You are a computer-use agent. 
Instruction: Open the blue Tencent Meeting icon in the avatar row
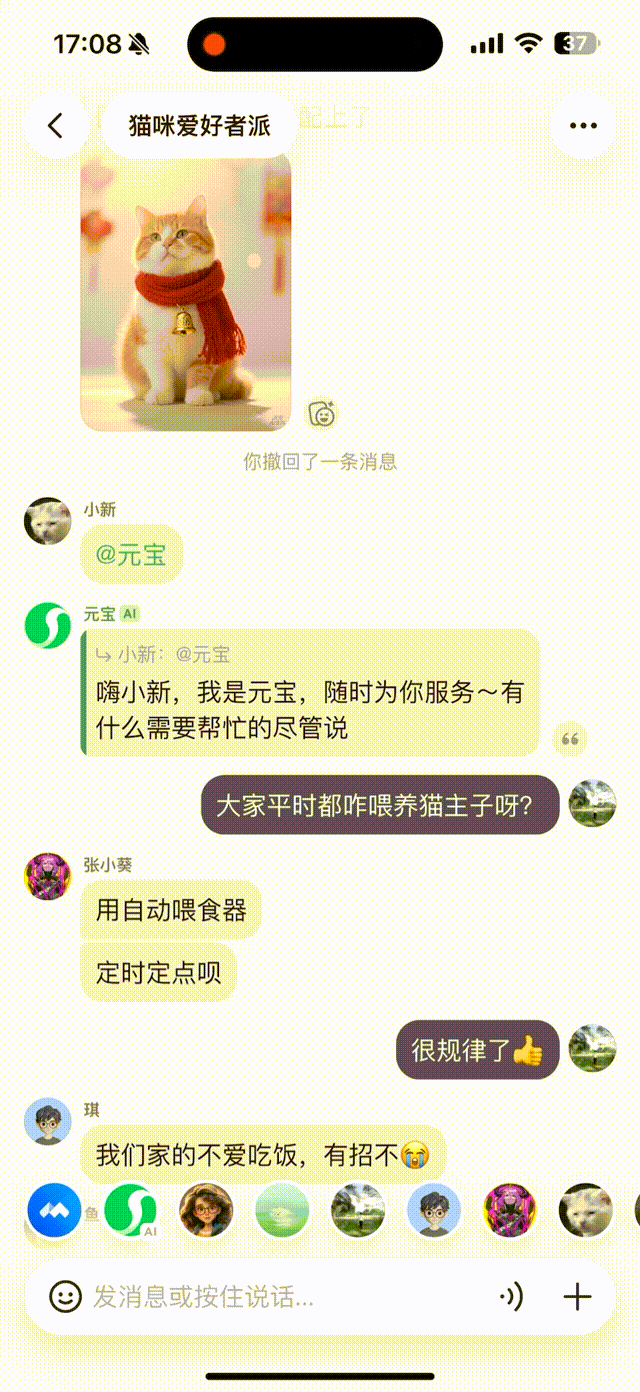[x=53, y=1210]
